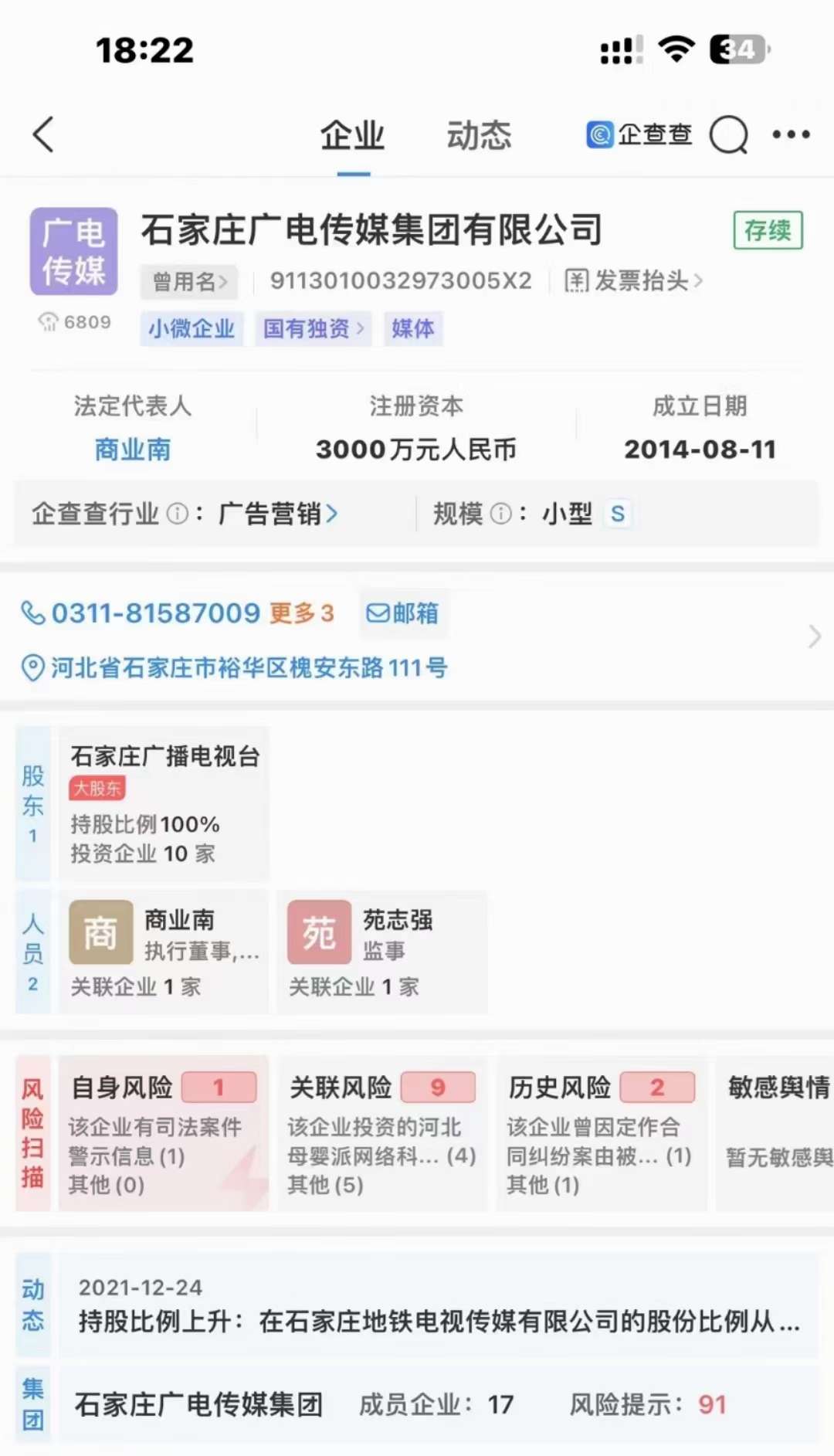Viewport: 834px width, 1456px height.
Task: View 自身风险 risk details
Action: point(162,1133)
